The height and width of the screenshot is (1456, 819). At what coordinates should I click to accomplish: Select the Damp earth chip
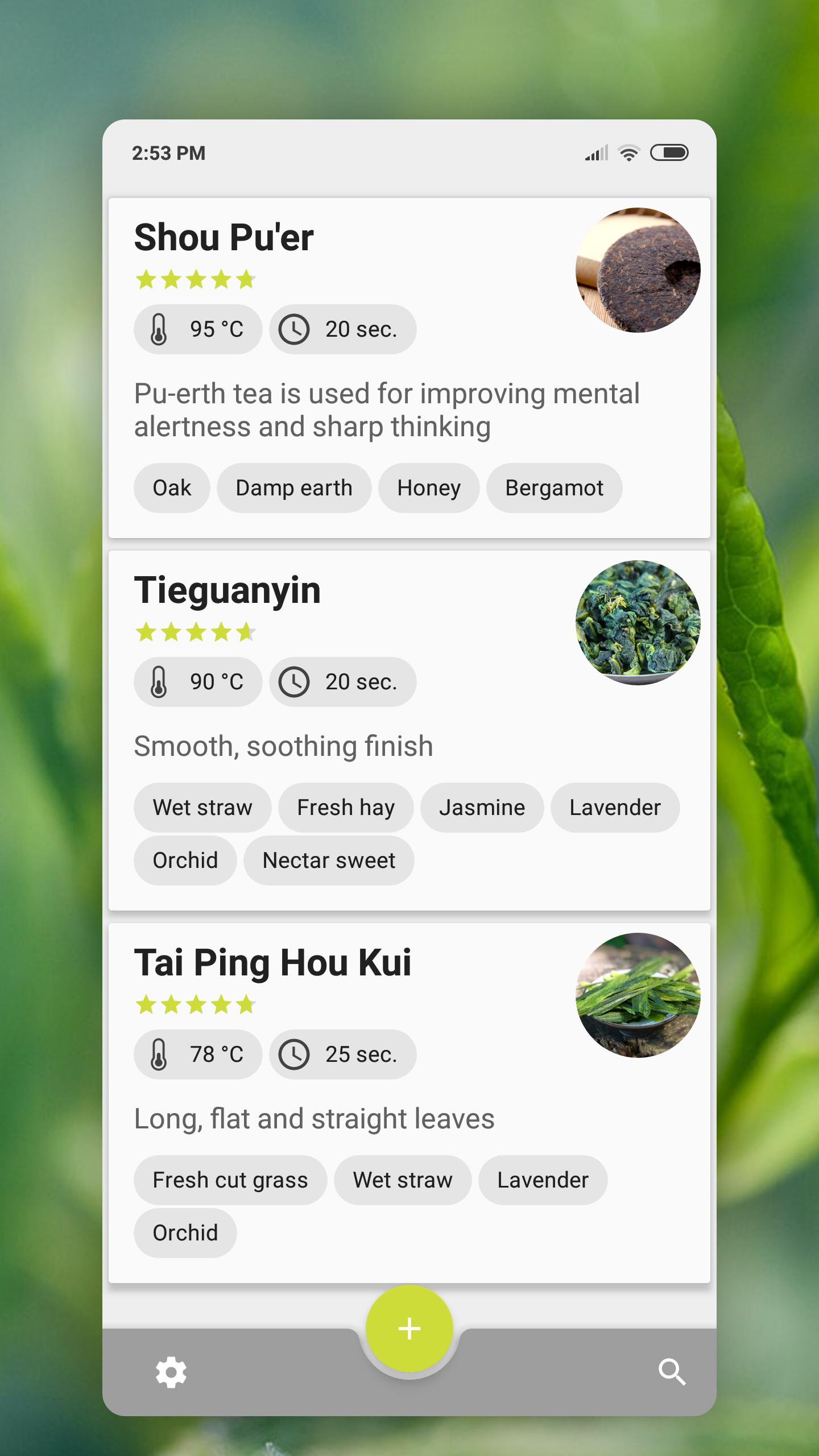point(294,488)
